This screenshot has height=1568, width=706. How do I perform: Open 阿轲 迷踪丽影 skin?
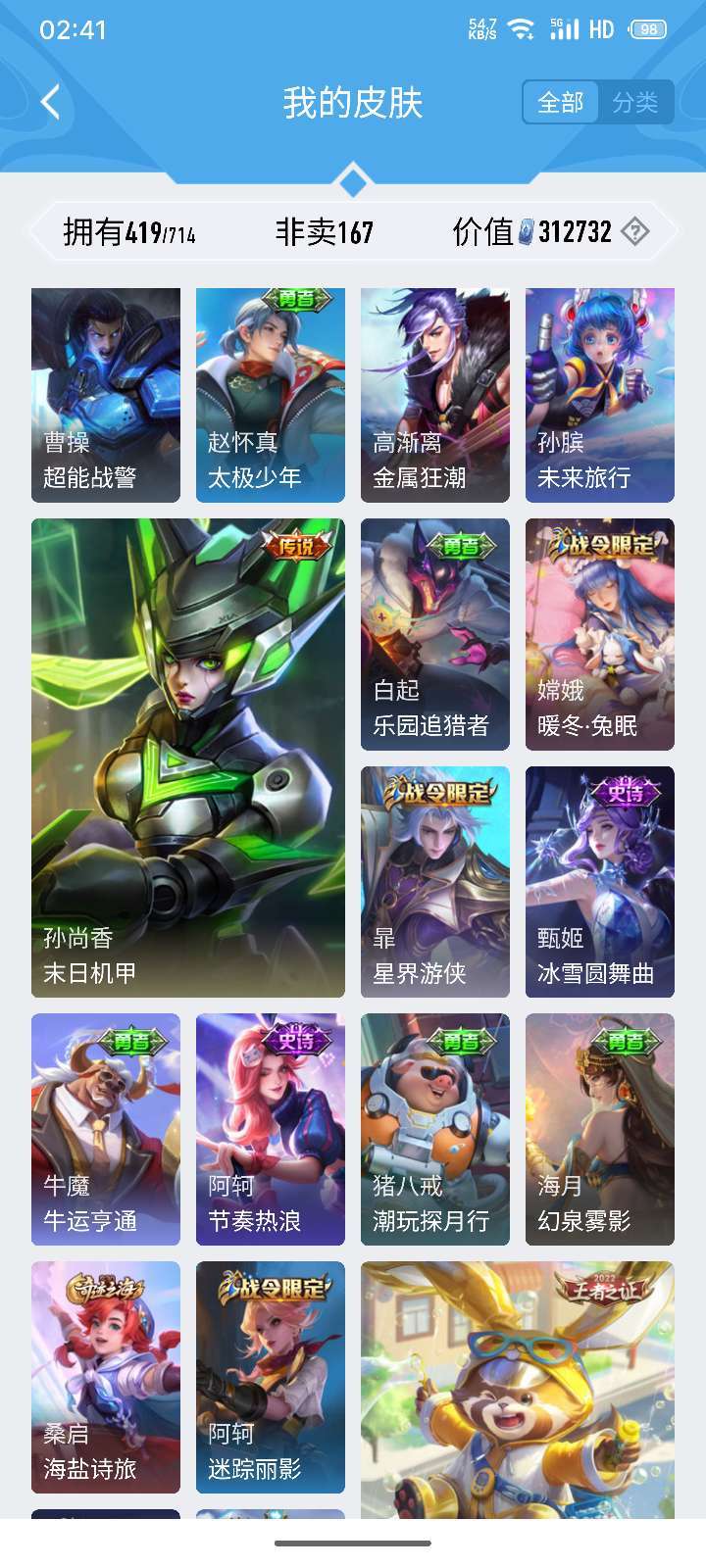coord(271,1377)
